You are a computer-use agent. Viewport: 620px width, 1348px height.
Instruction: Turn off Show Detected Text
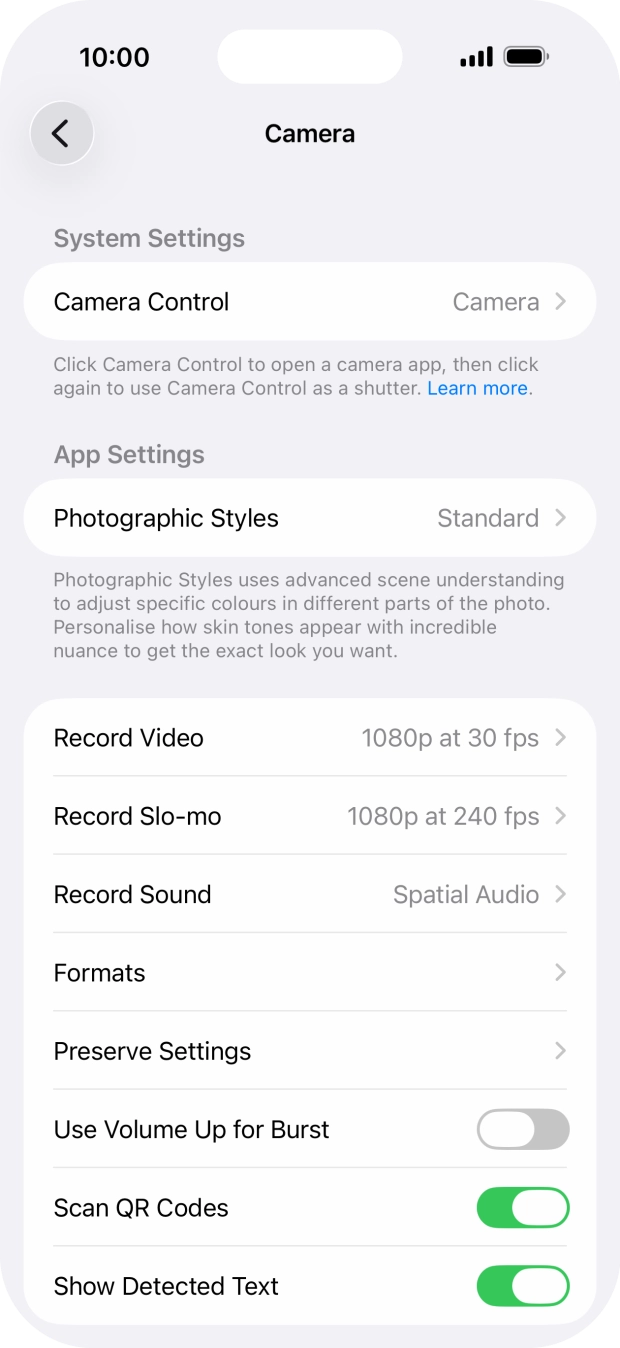pyautogui.click(x=522, y=1286)
